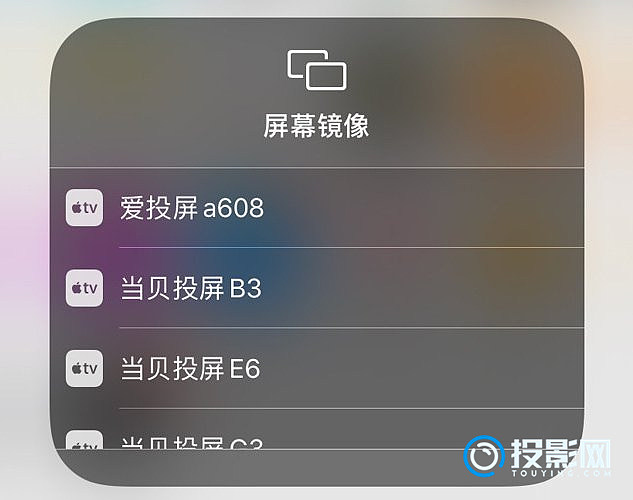Choose 当贝投屏 E6 as mirroring device

pyautogui.click(x=190, y=368)
